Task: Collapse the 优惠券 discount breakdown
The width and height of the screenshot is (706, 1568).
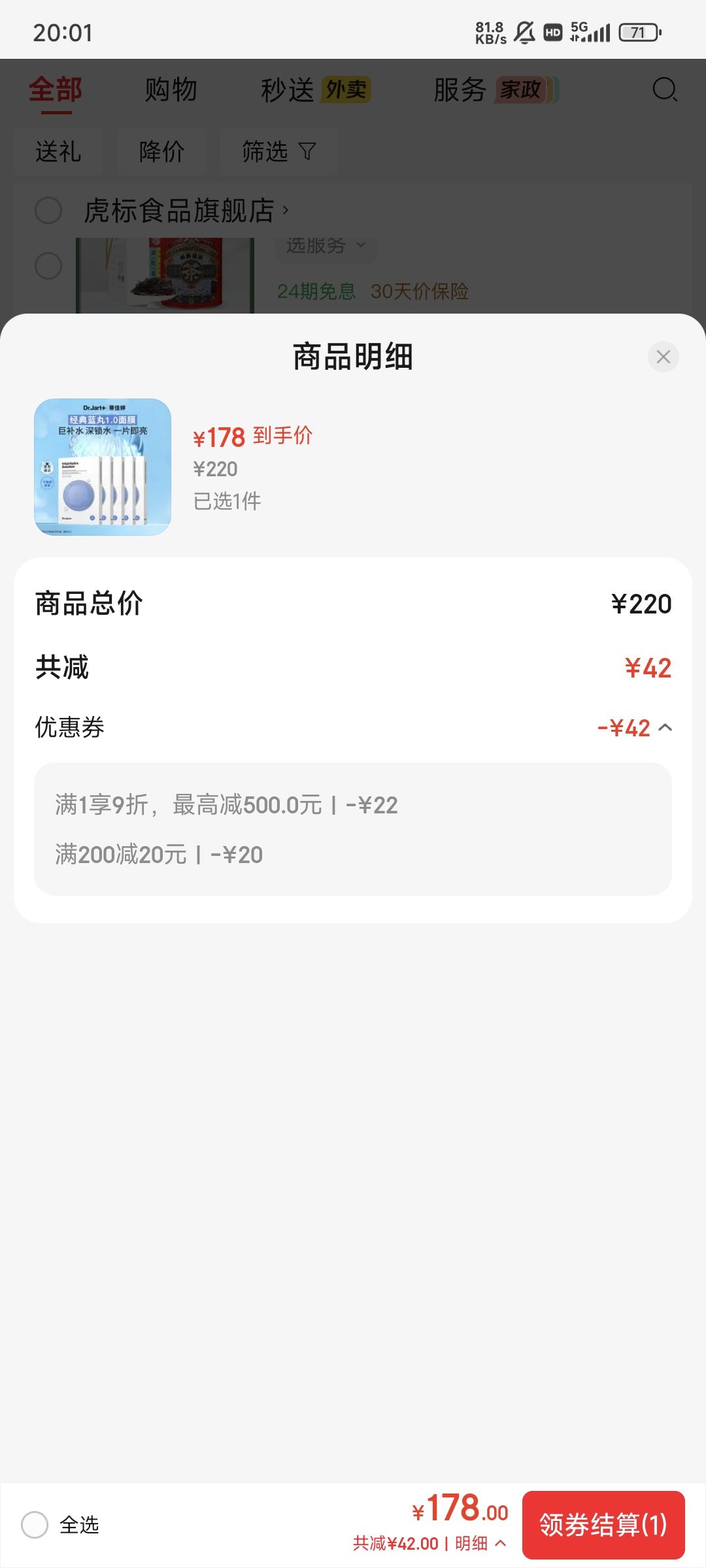Action: 665,727
